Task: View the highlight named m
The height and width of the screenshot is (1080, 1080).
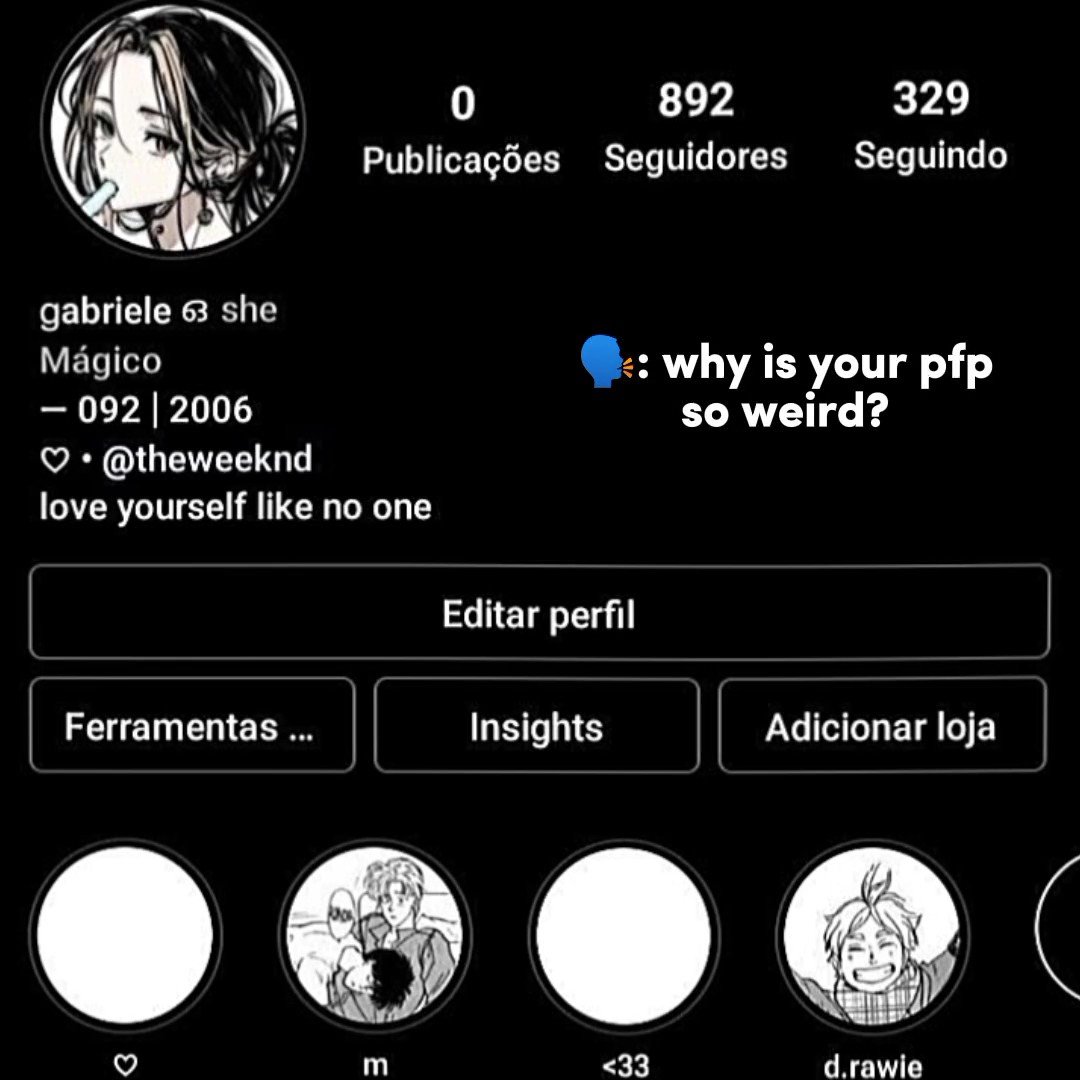Action: pyautogui.click(x=374, y=935)
